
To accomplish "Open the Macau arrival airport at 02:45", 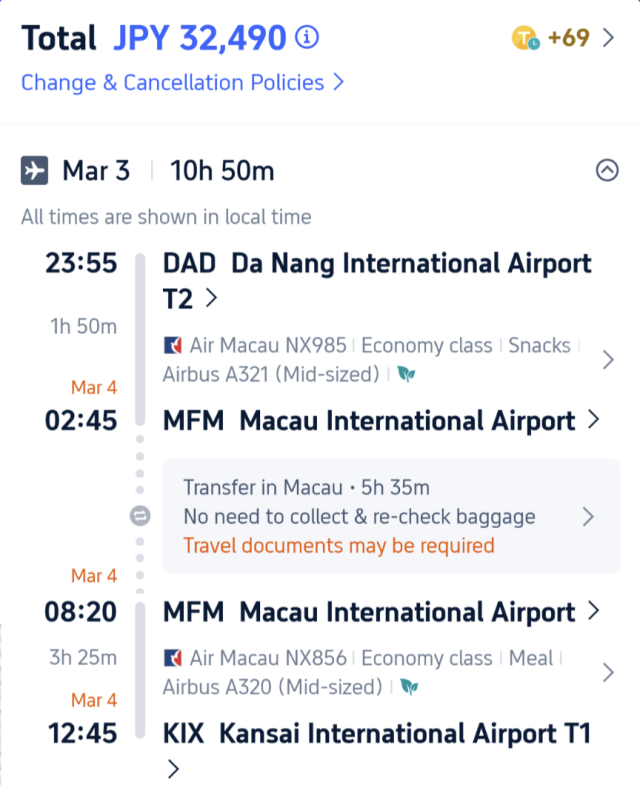I will (380, 421).
